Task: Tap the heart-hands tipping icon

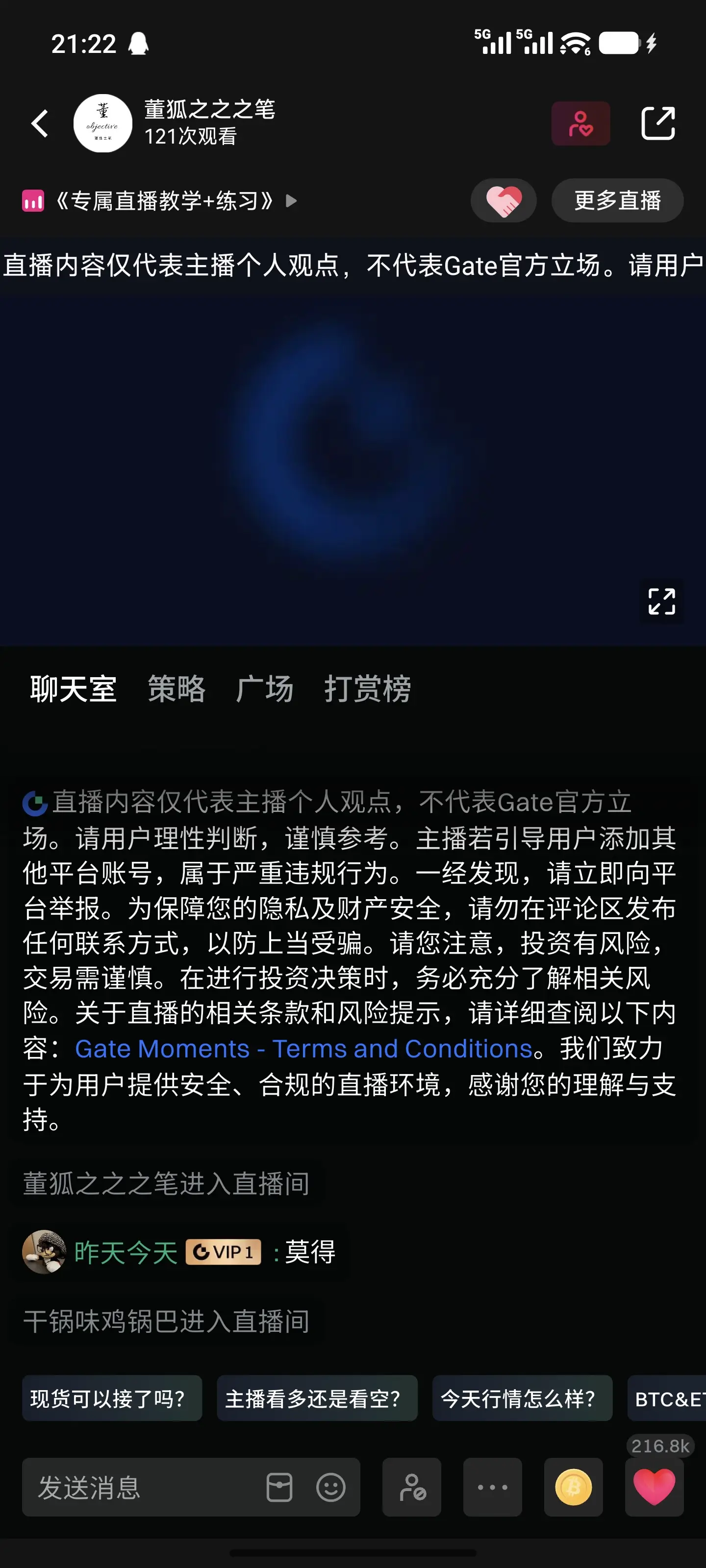Action: [503, 200]
